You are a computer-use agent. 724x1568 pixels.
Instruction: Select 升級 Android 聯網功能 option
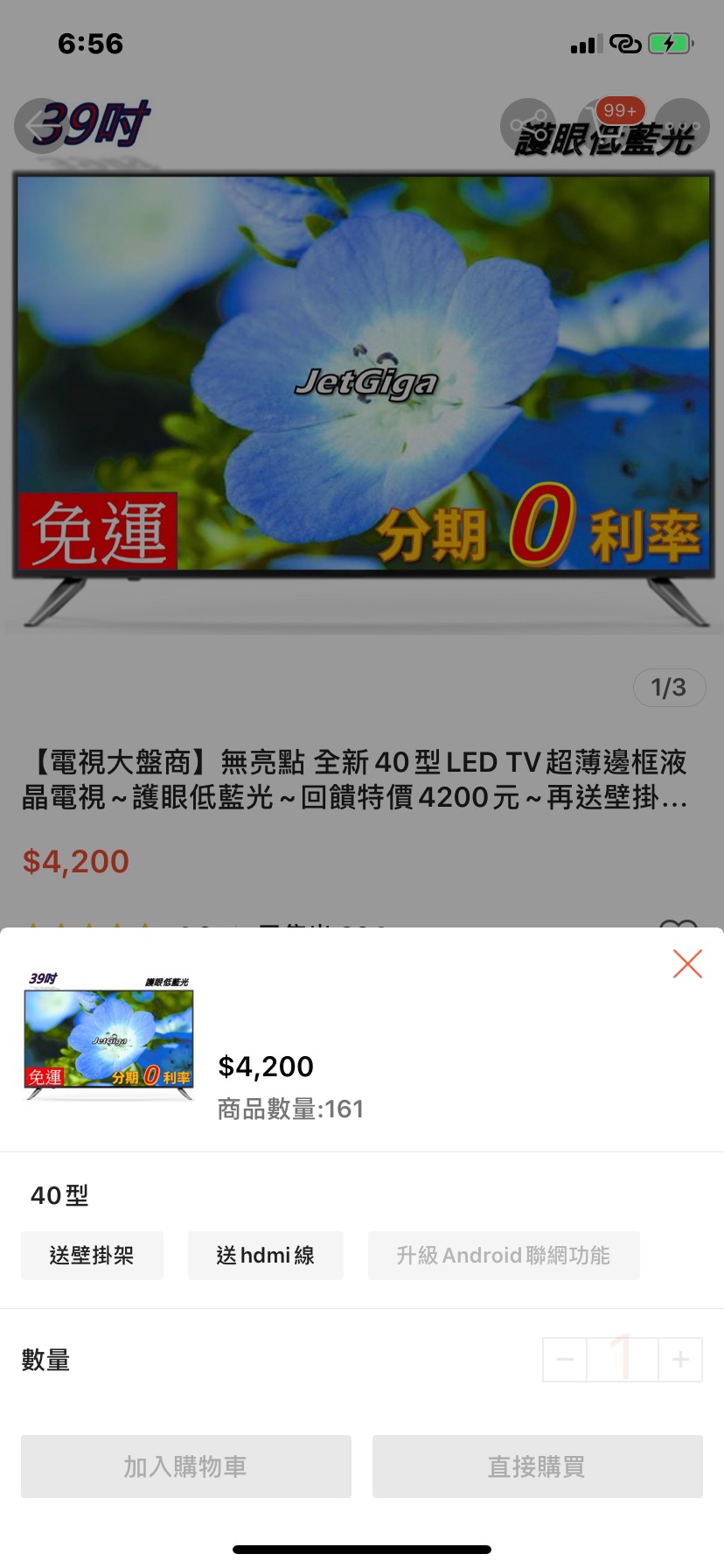tap(503, 1256)
